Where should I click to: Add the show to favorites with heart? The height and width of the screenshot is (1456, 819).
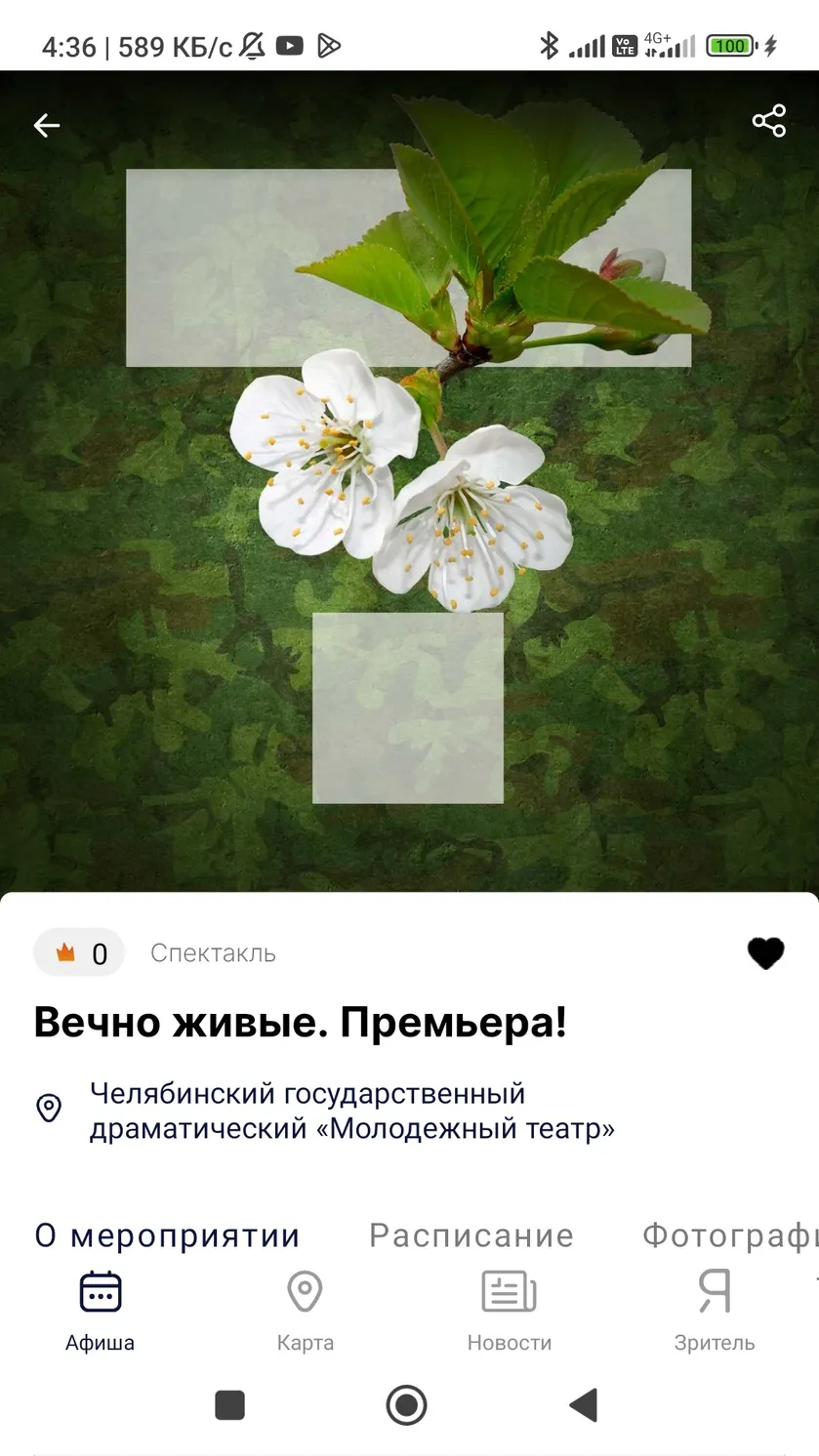[x=765, y=952]
